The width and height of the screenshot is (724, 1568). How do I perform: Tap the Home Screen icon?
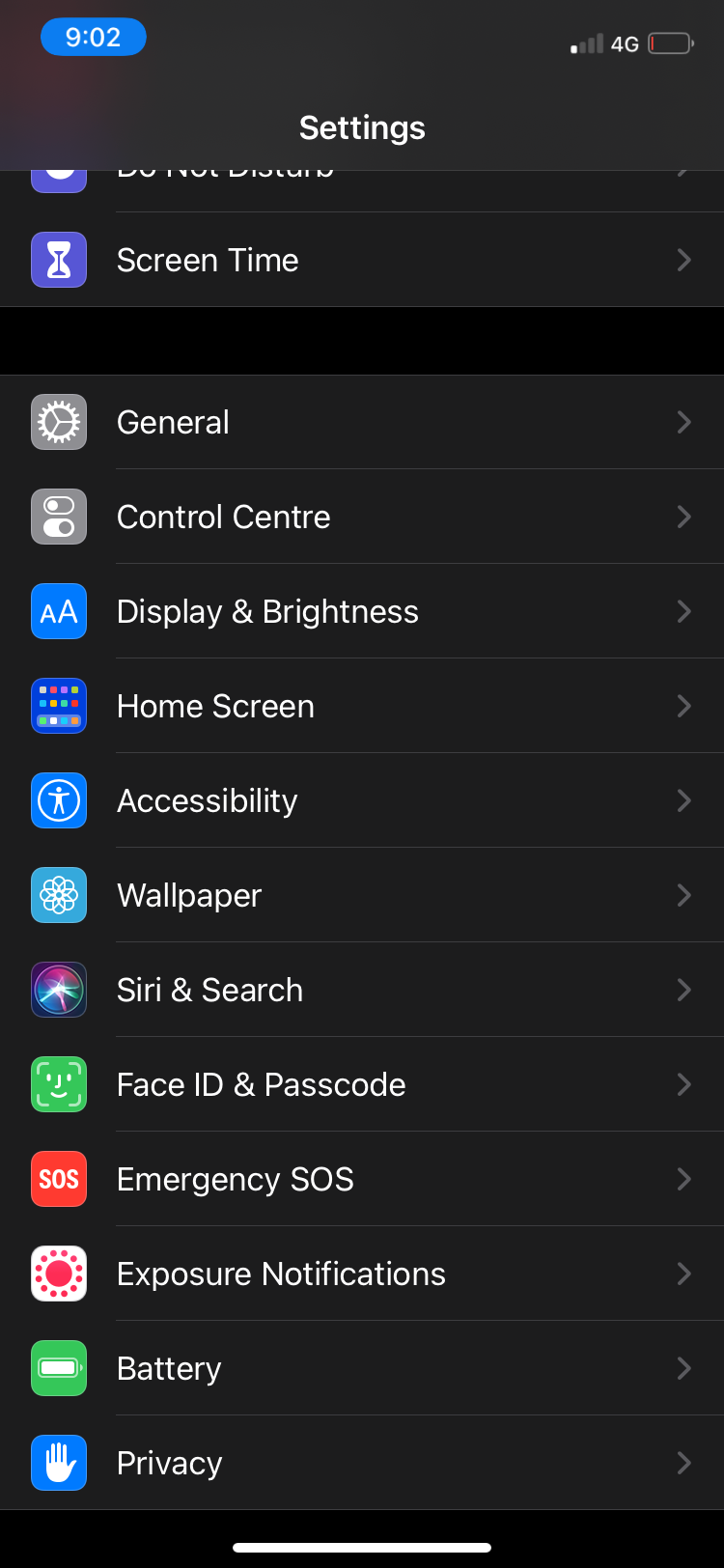(59, 706)
